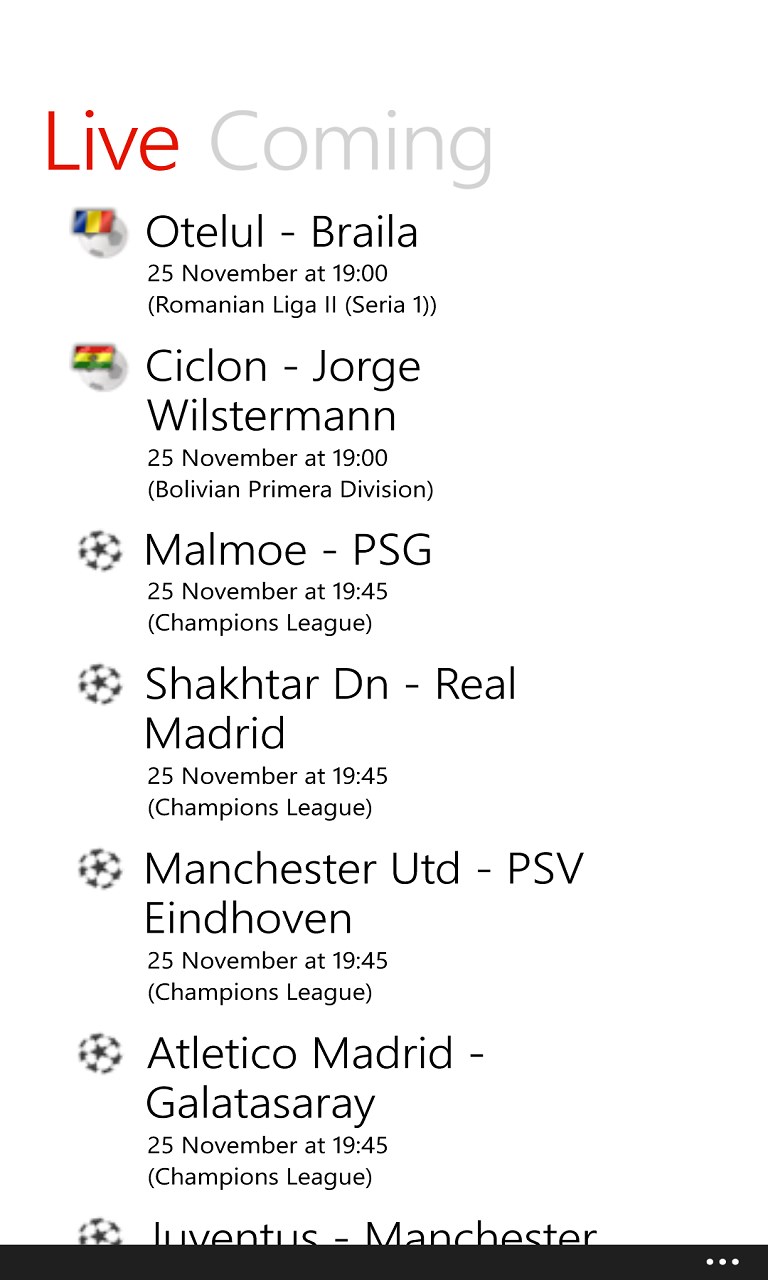The image size is (768, 1280).
Task: Open Ciclon - Jorge Wilstermann match
Action: [283, 391]
